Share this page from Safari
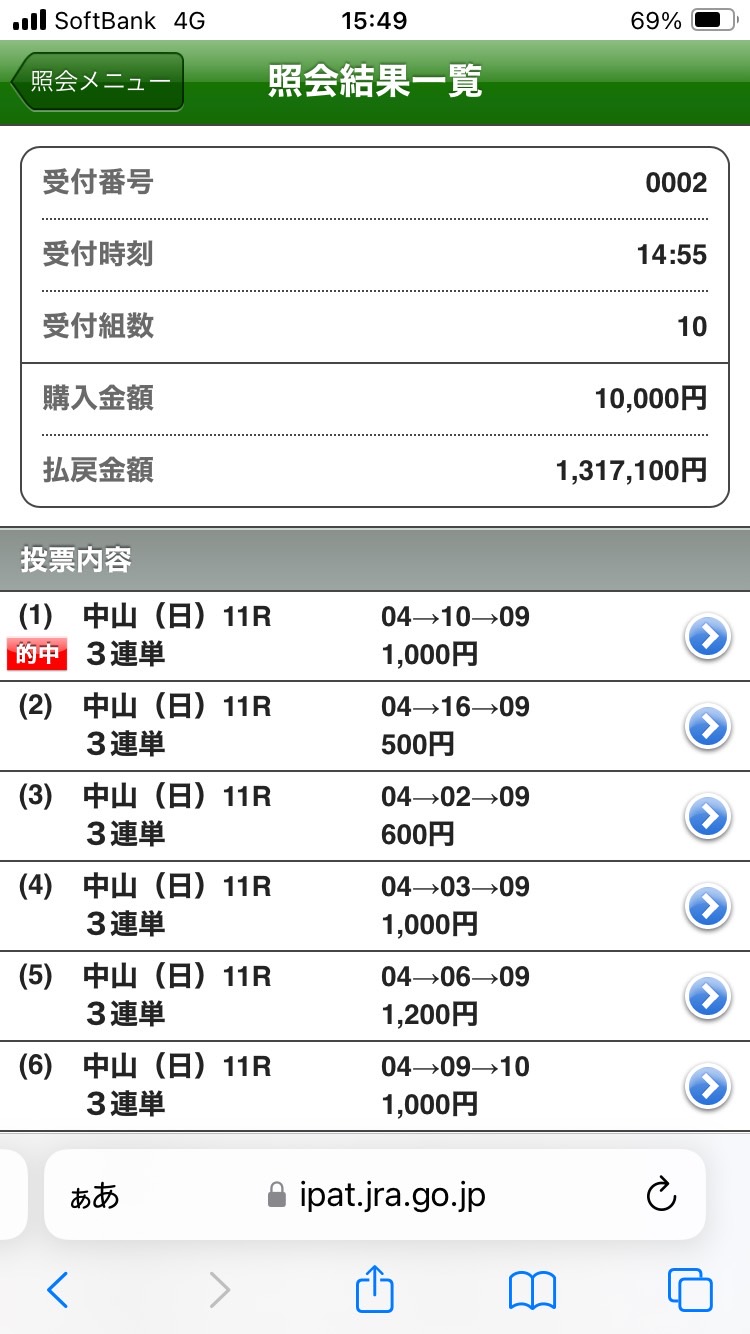The width and height of the screenshot is (750, 1334). (375, 1290)
